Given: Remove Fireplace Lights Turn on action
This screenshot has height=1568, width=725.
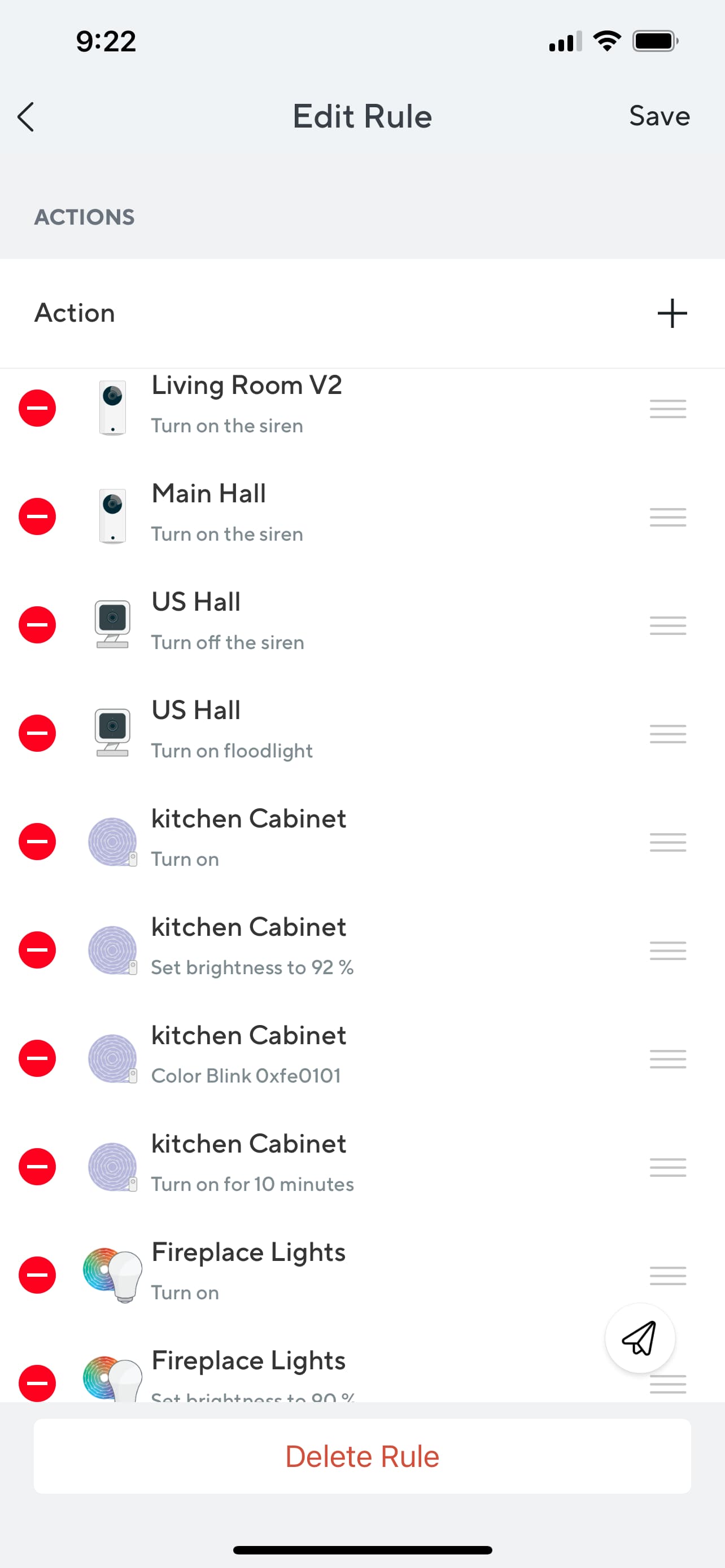Looking at the screenshot, I should point(37,1274).
